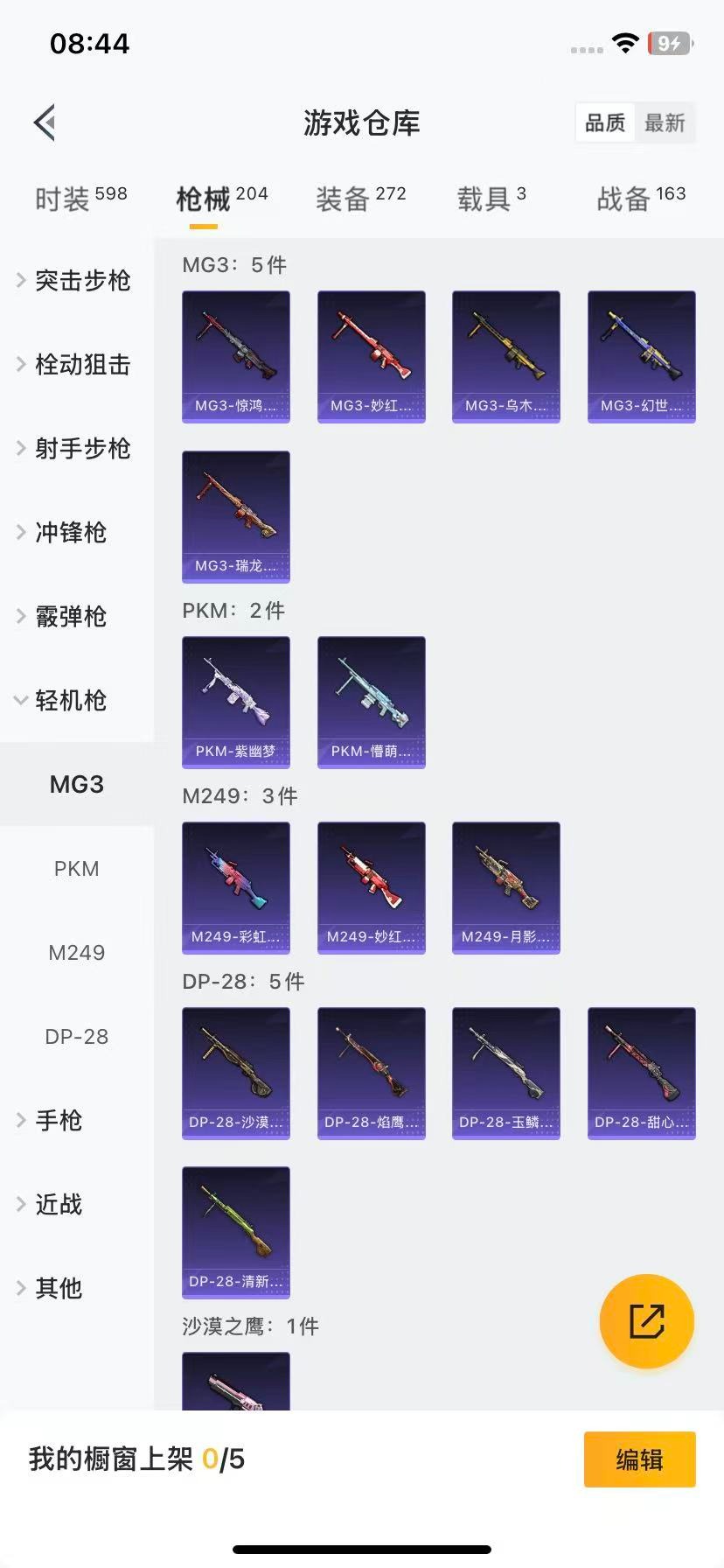Screen dimensions: 724x1568
Task: View the PKM-紫幽梦 skin
Action: pyautogui.click(x=236, y=702)
